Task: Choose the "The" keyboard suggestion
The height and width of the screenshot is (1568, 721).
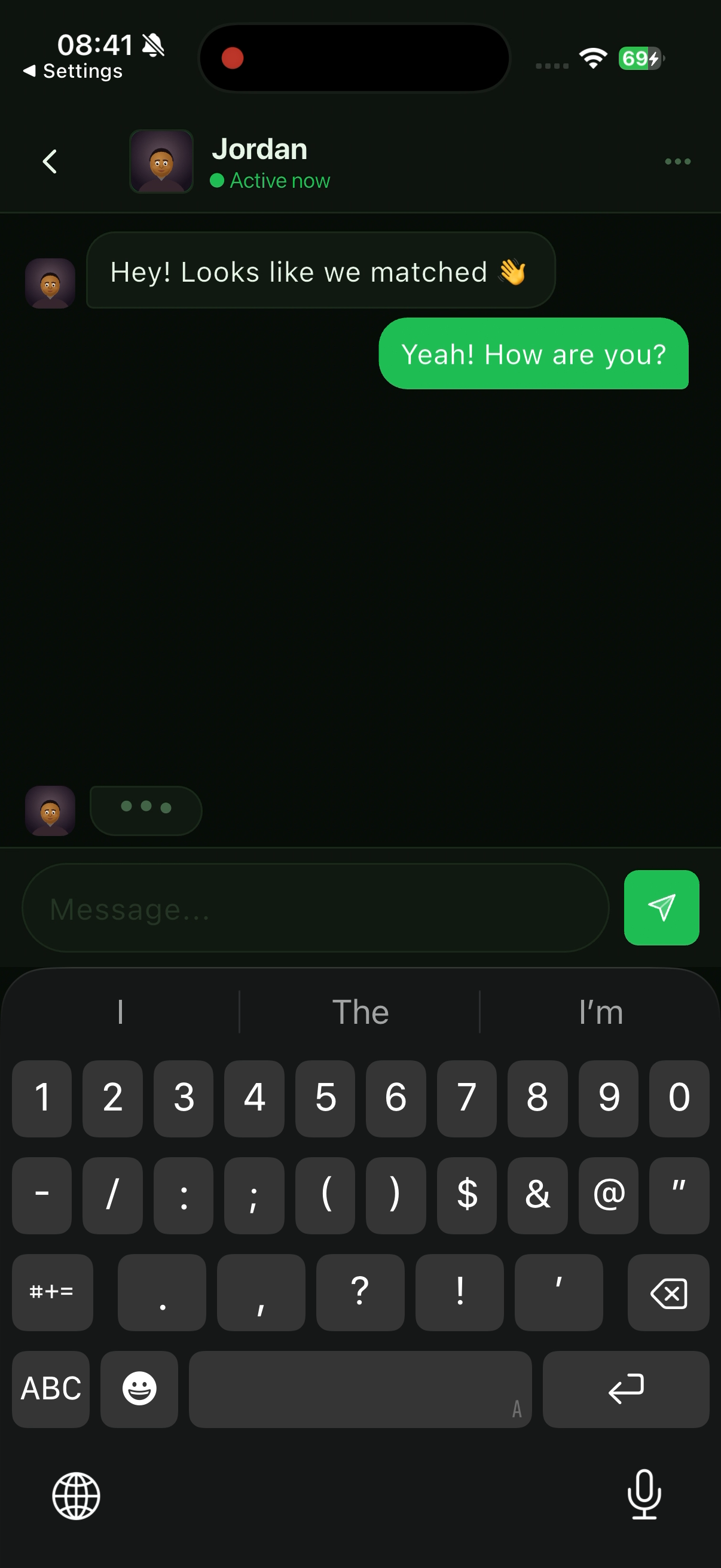Action: [360, 1012]
